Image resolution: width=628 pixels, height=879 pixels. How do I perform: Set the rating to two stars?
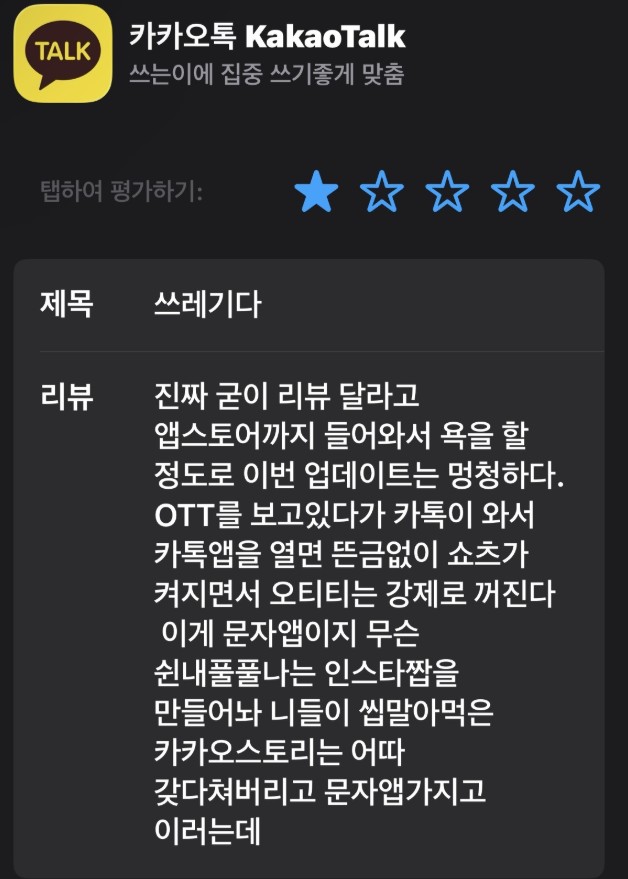[381, 191]
